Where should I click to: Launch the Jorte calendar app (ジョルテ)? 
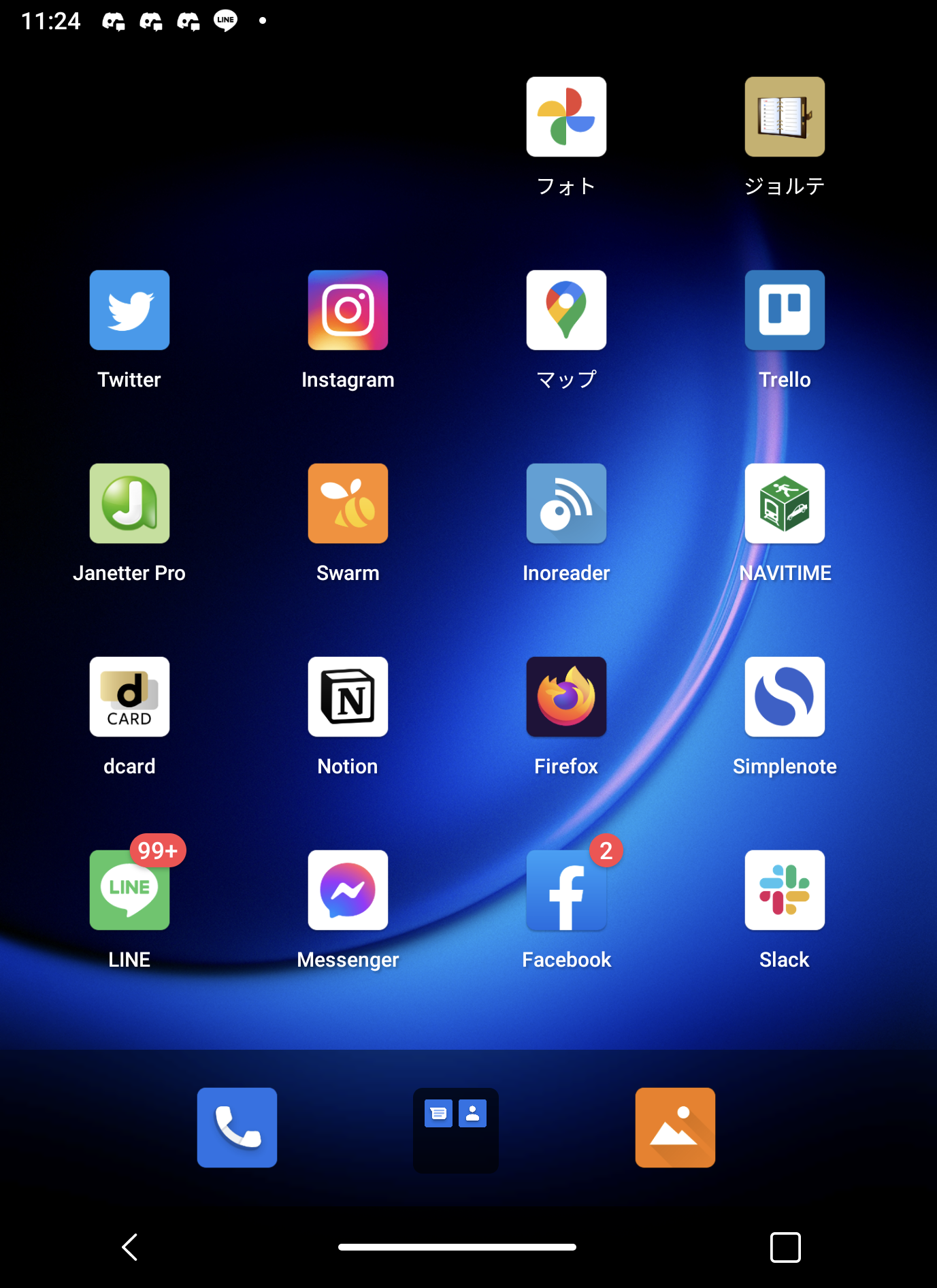tap(784, 117)
